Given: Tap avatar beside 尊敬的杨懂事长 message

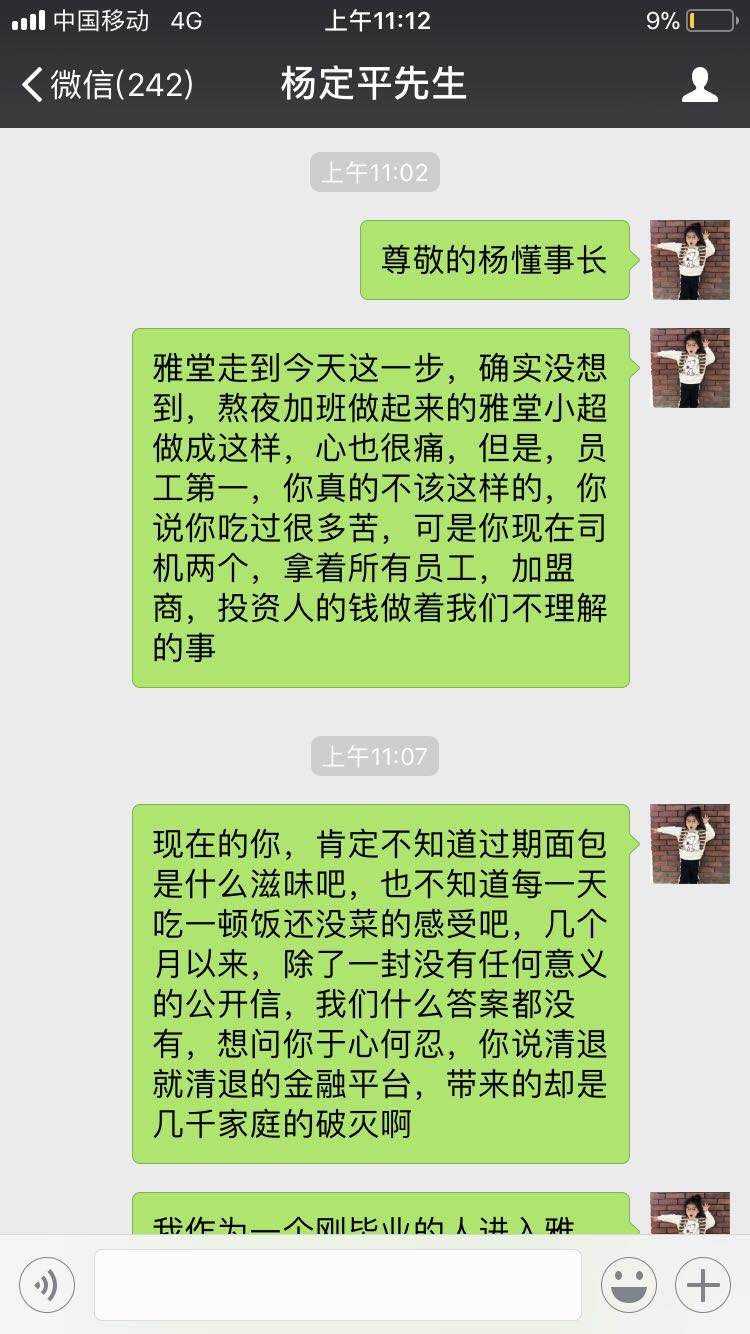Looking at the screenshot, I should [690, 260].
